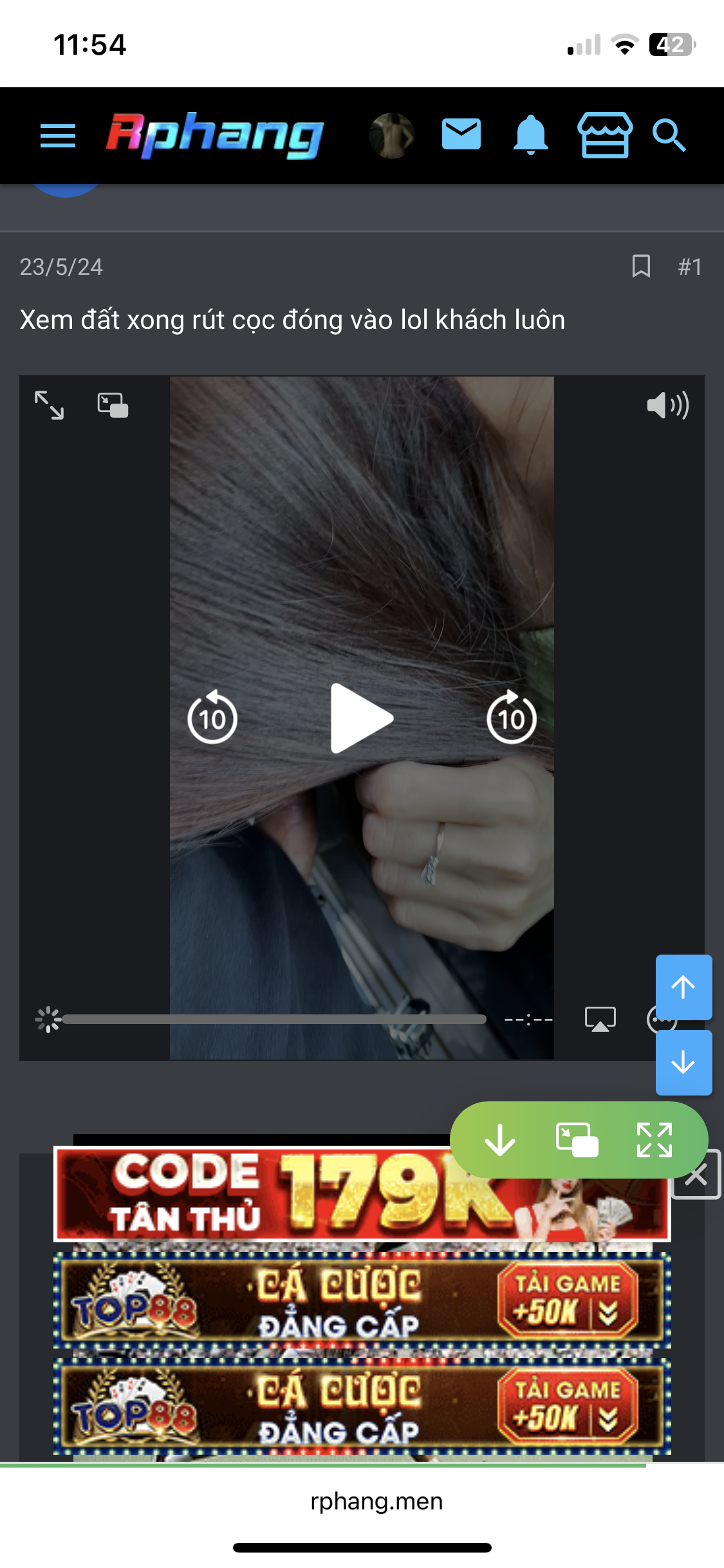Bookmark this post
The height and width of the screenshot is (1568, 724).
[641, 266]
